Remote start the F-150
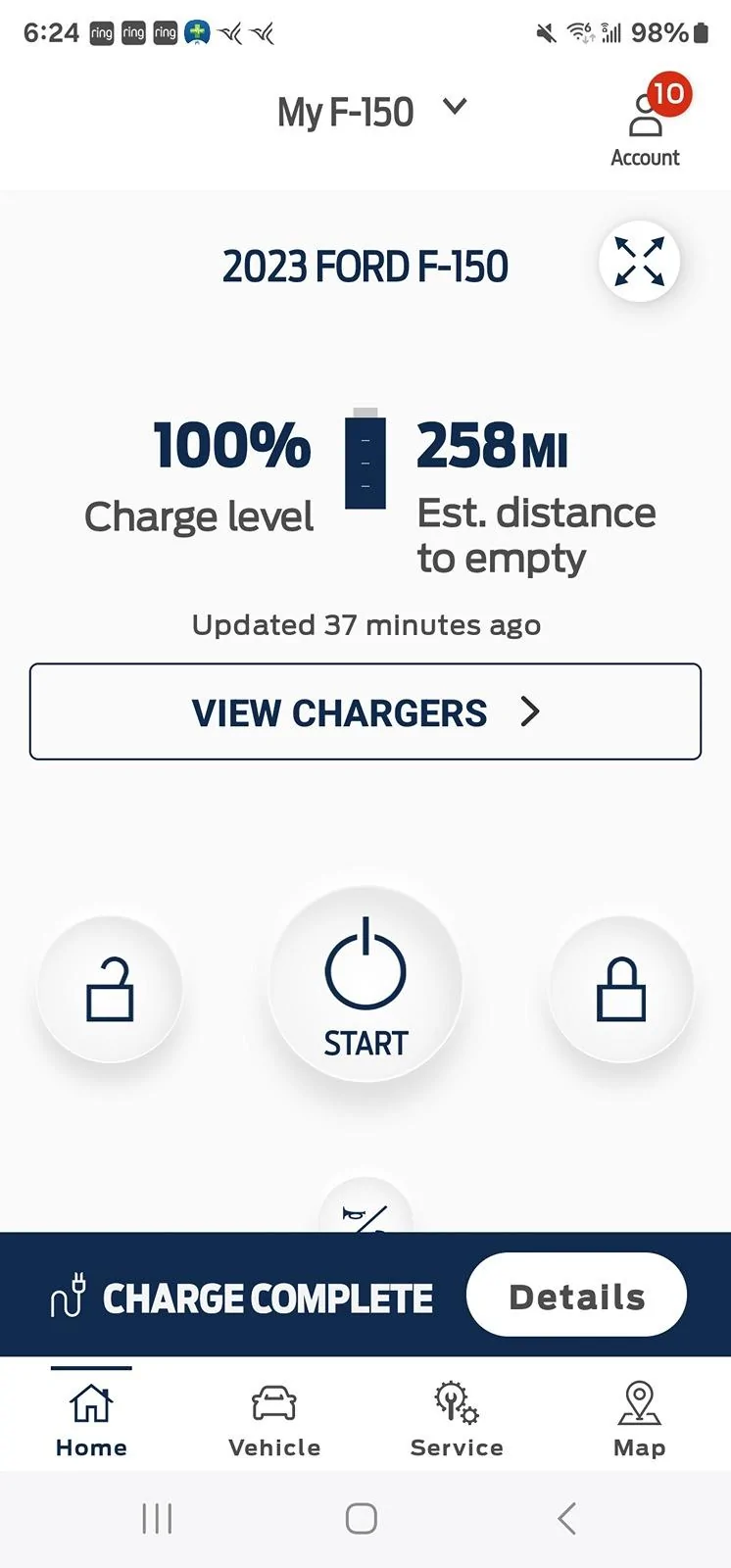The width and height of the screenshot is (731, 1568). [x=365, y=985]
